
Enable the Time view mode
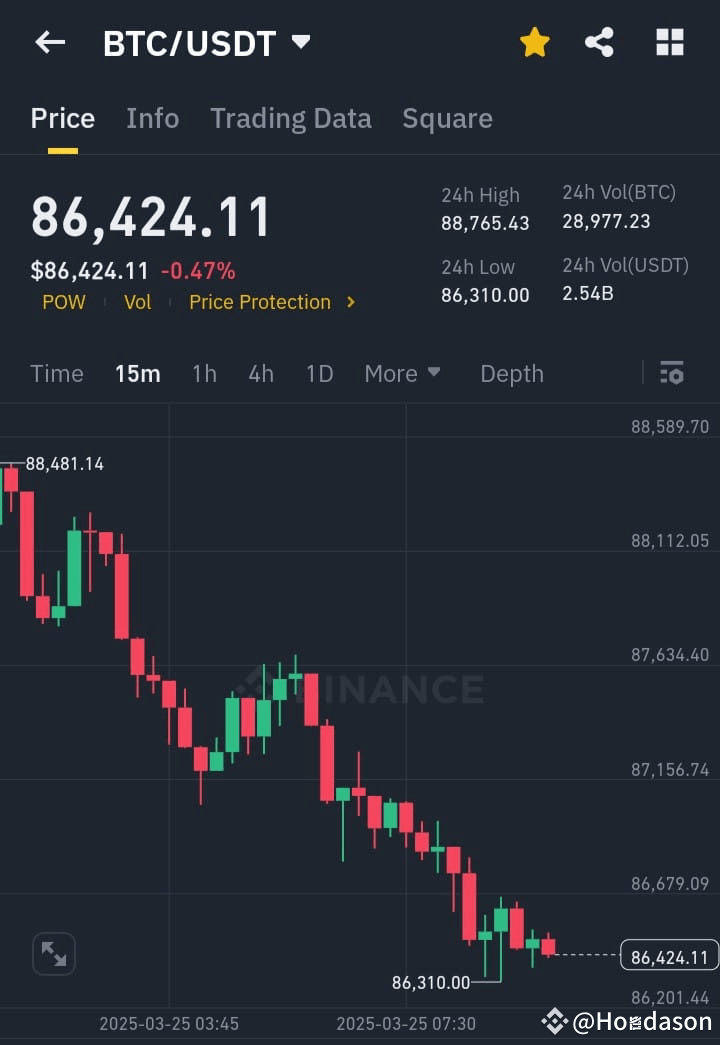pos(56,373)
